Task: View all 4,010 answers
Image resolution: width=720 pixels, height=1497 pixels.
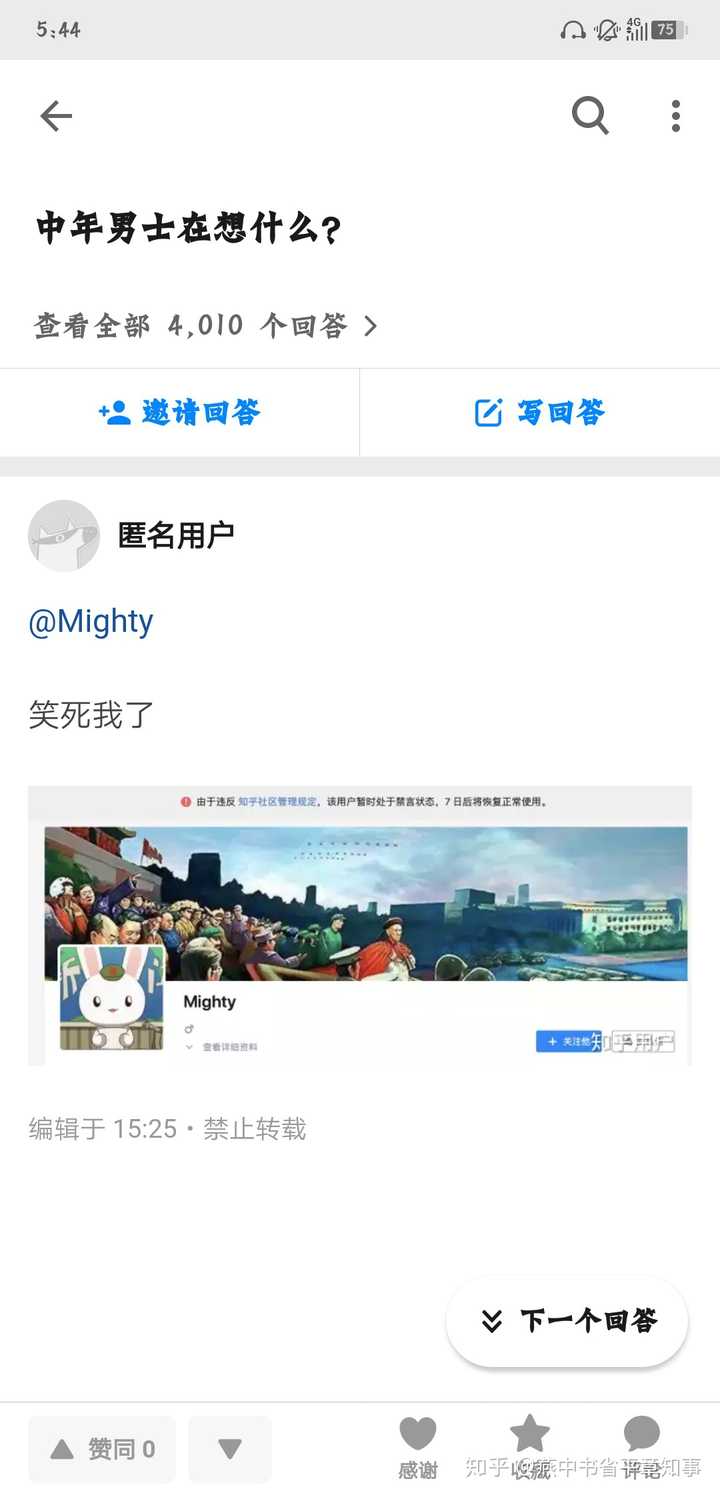Action: coord(205,326)
